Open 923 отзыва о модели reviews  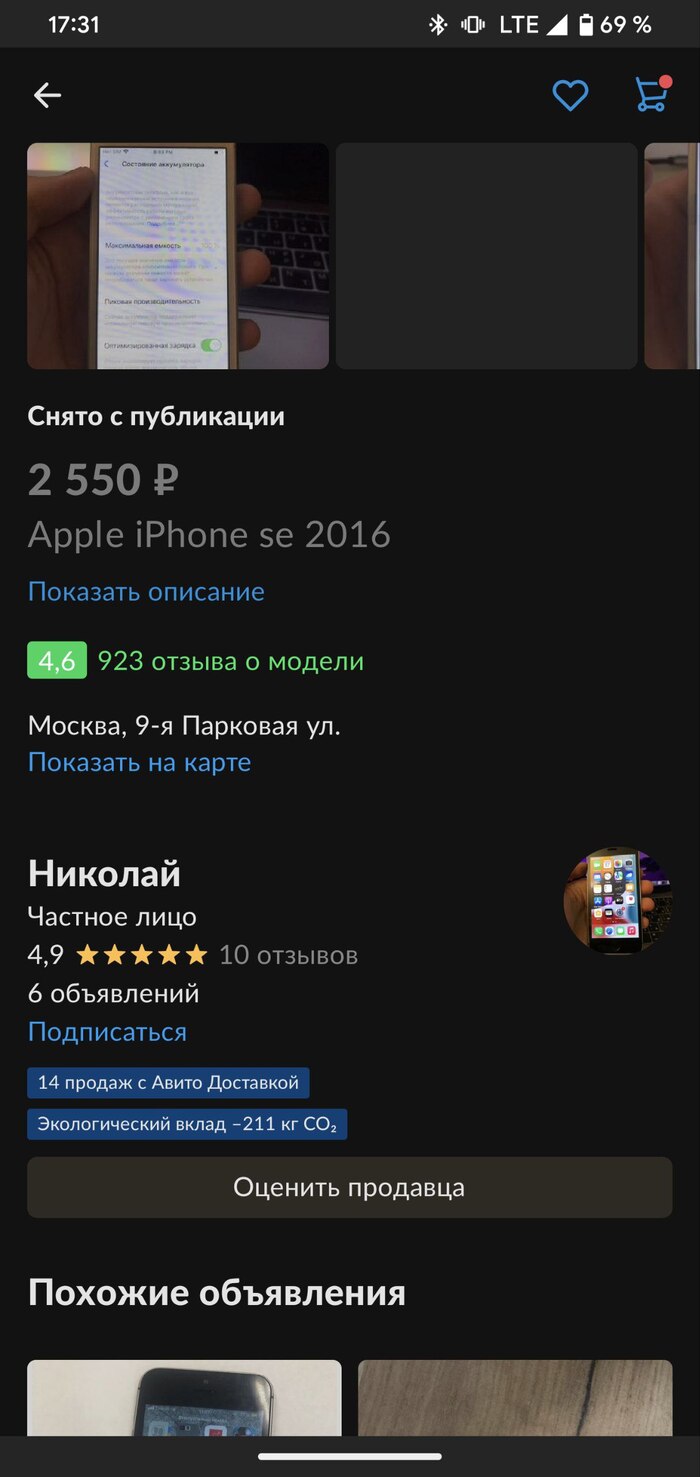[230, 661]
